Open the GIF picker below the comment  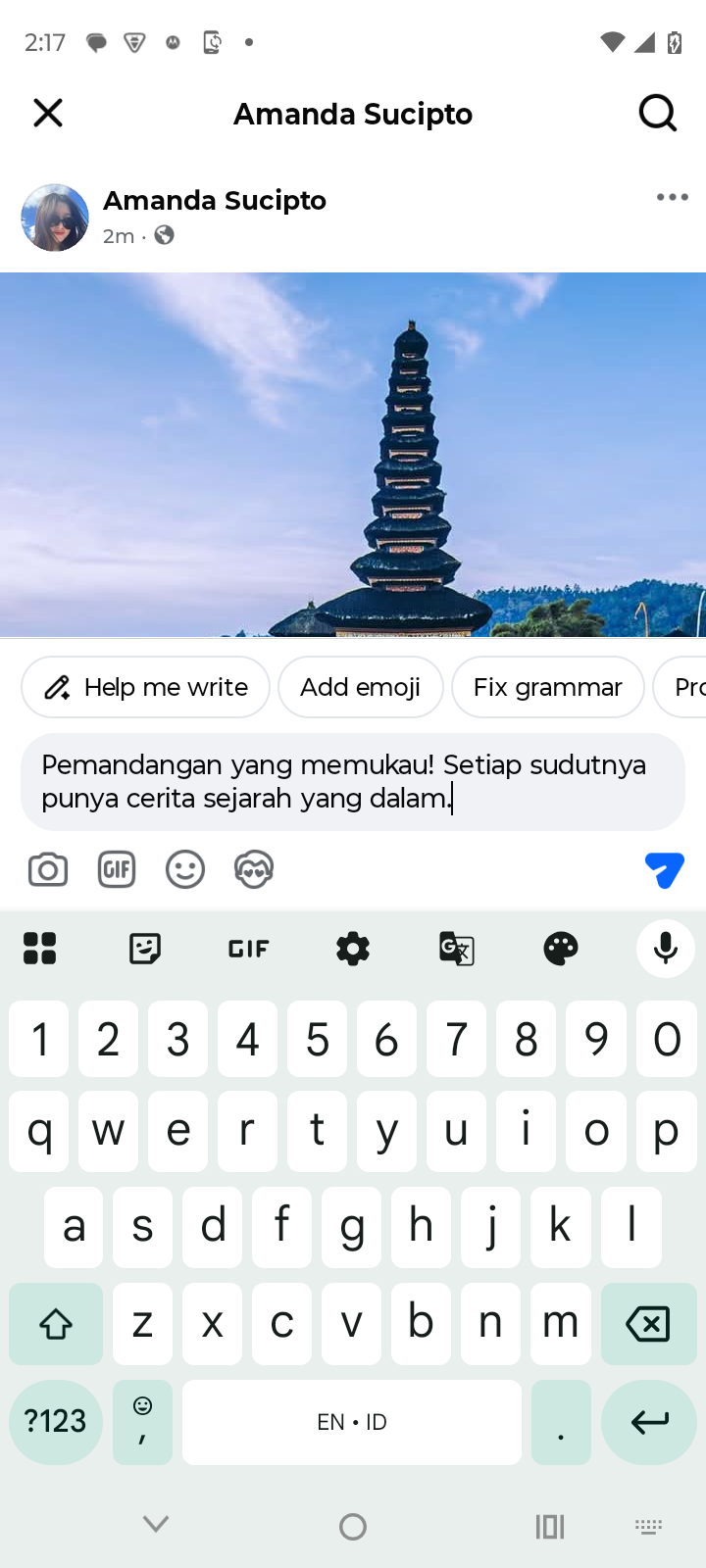click(x=117, y=869)
